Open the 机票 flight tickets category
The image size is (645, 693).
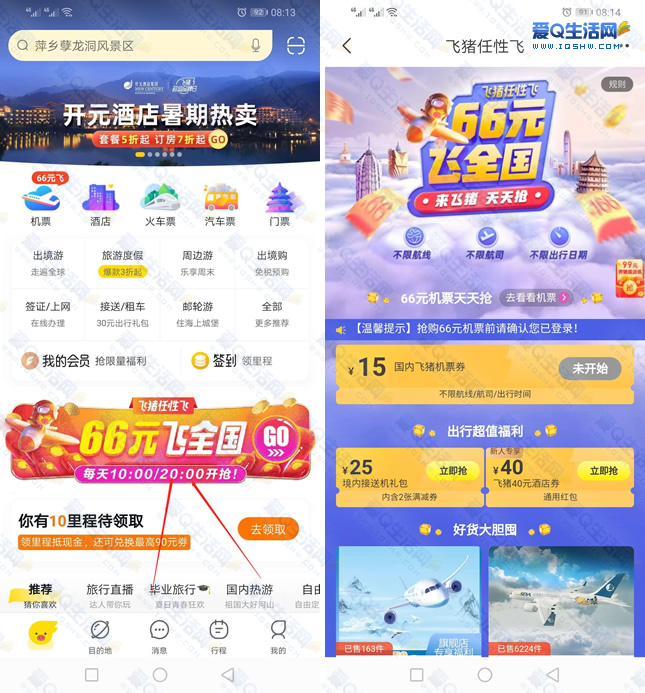[41, 204]
